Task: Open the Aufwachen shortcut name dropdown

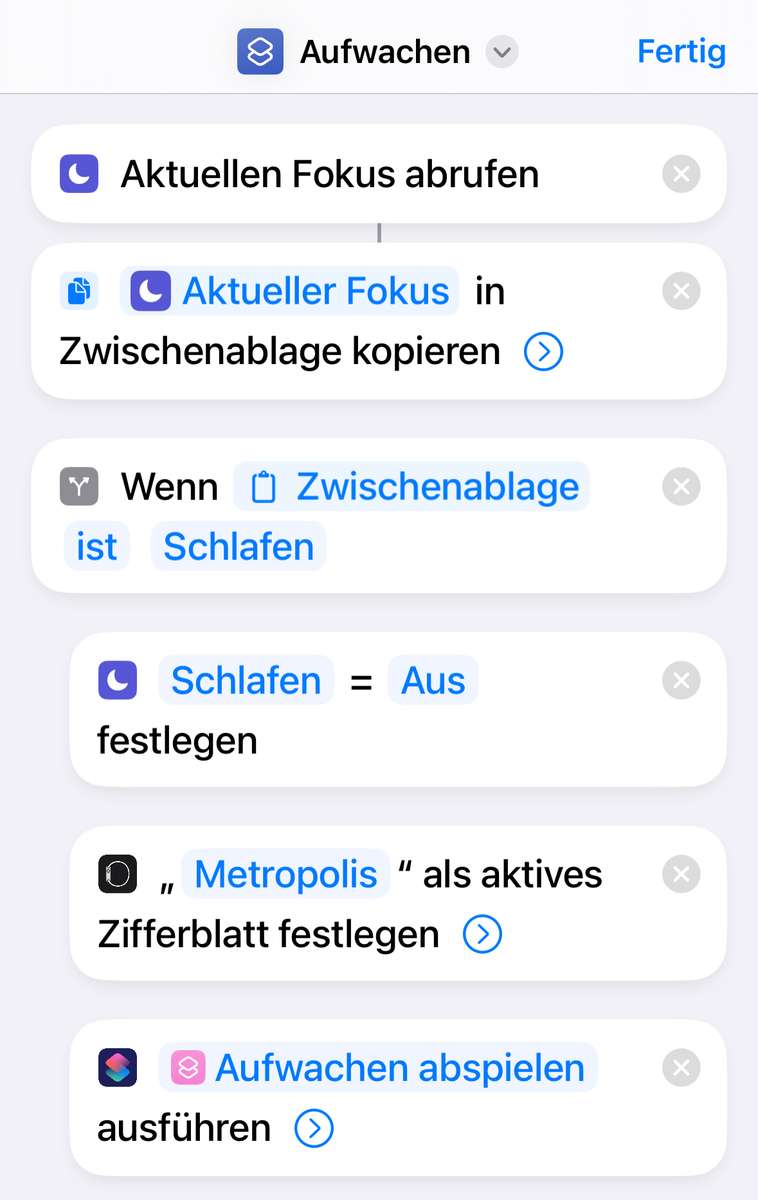Action: point(502,52)
